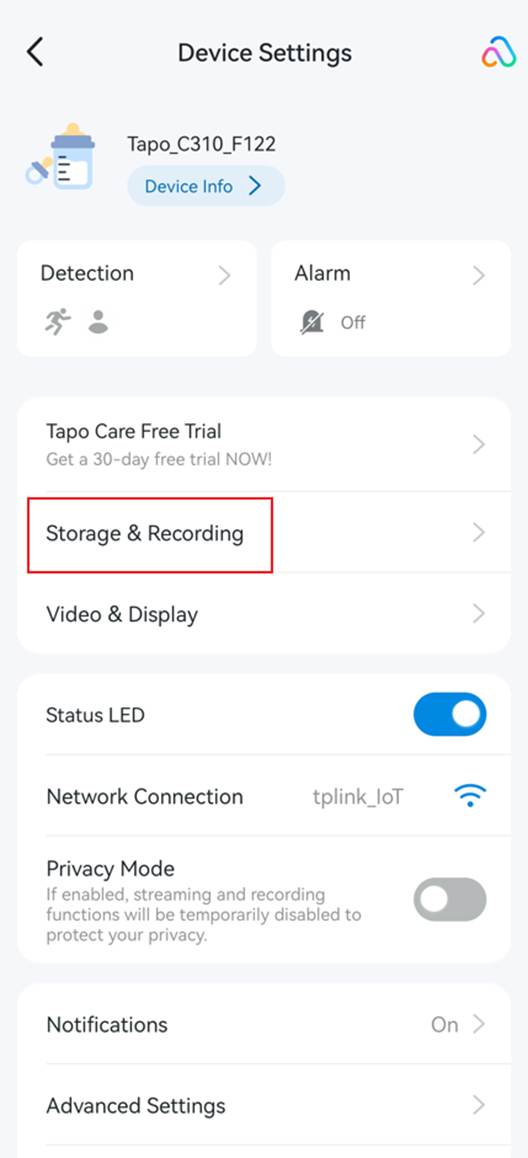Open Video & Display settings

[264, 614]
